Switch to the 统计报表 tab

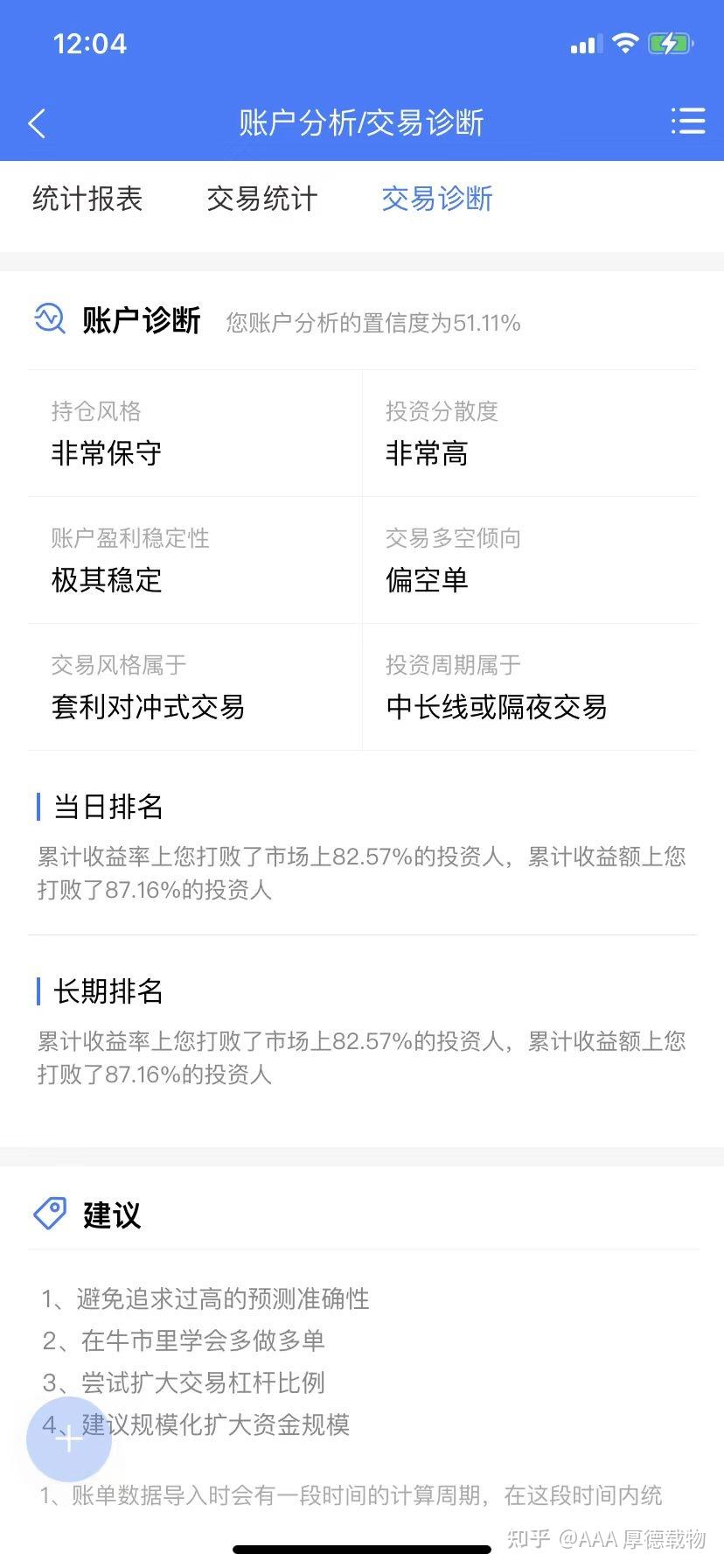tap(87, 199)
